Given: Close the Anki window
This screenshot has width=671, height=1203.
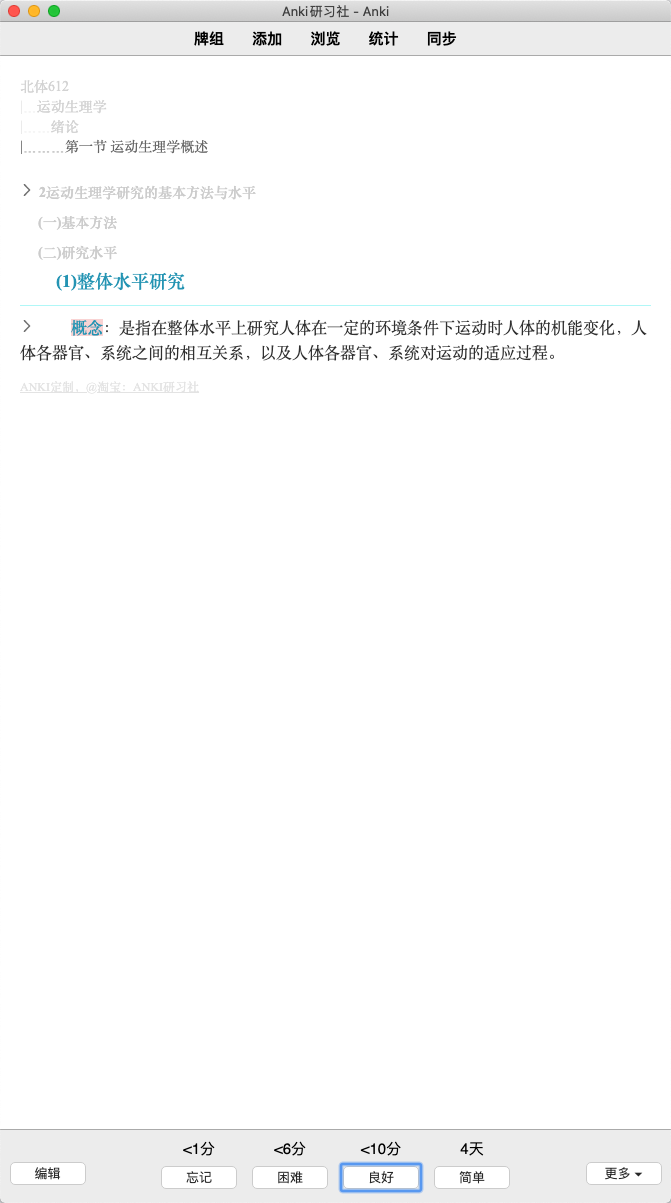Looking at the screenshot, I should pos(14,11).
